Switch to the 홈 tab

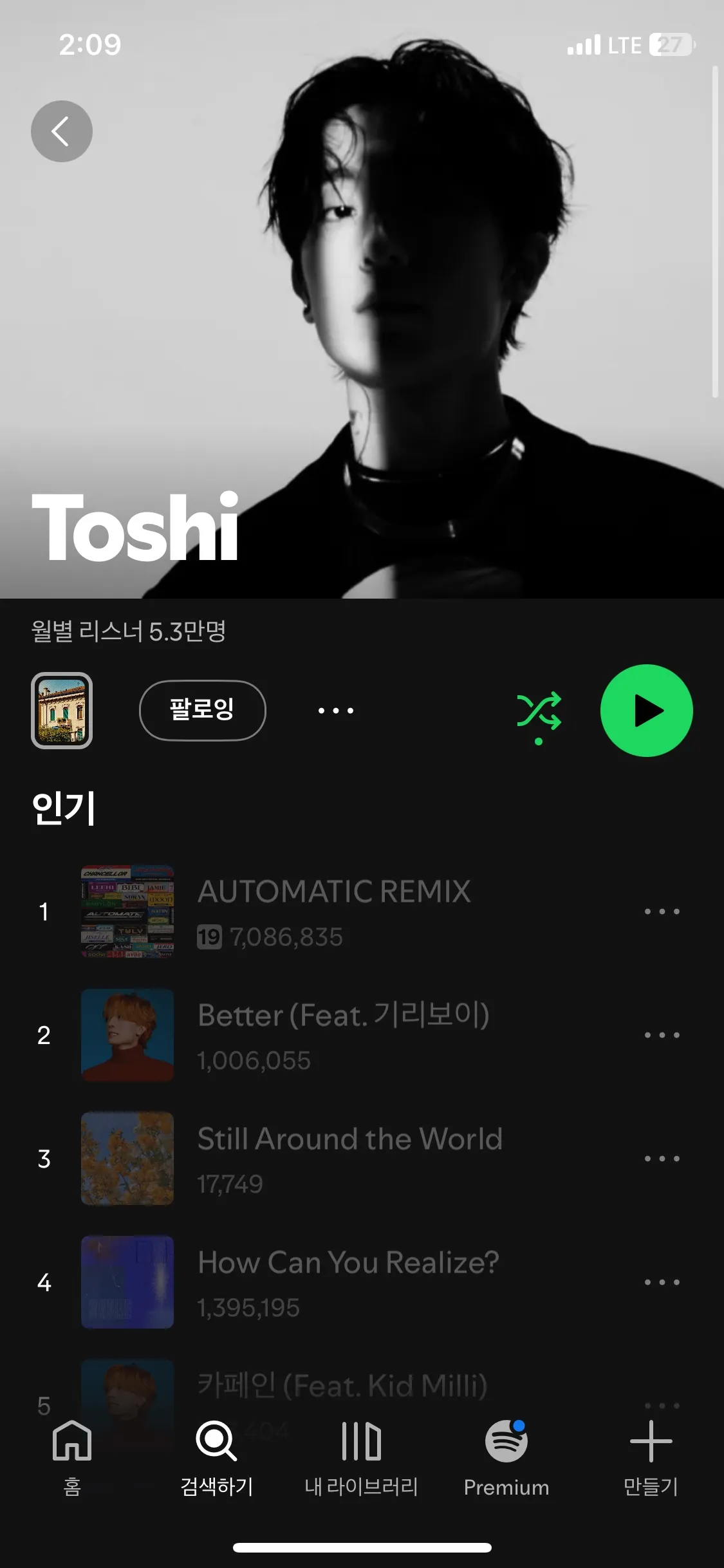click(72, 1457)
